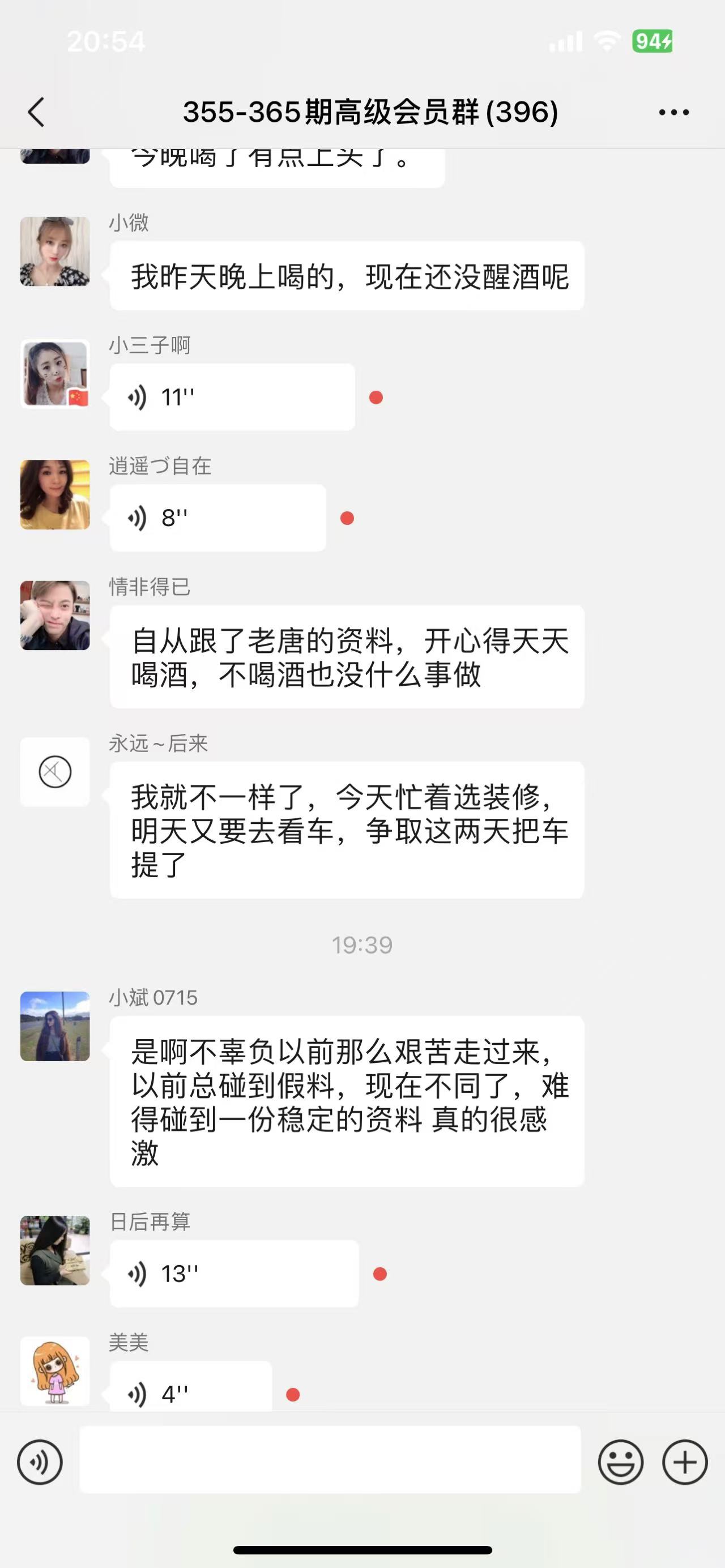
Task: Open the plus attachments menu
Action: pos(685,1462)
